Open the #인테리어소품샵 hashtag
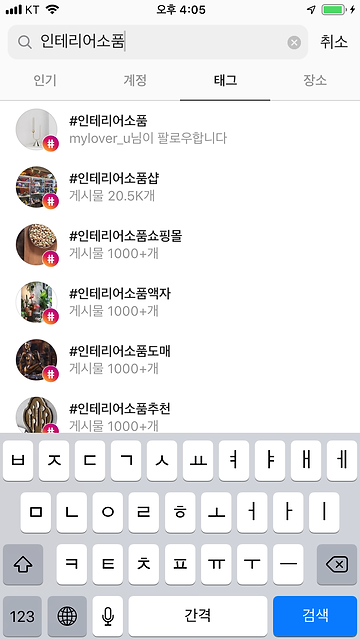This screenshot has width=360, height=640. (x=180, y=187)
